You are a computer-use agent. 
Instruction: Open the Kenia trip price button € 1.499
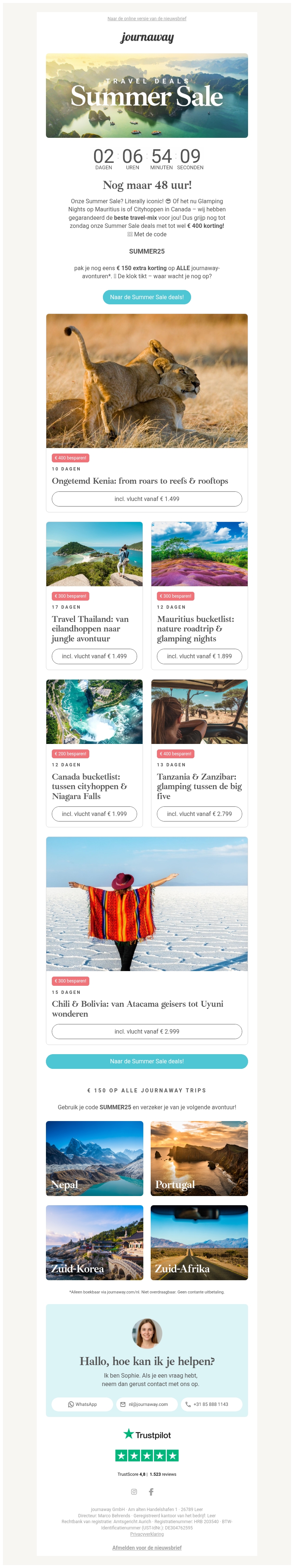[x=147, y=498]
